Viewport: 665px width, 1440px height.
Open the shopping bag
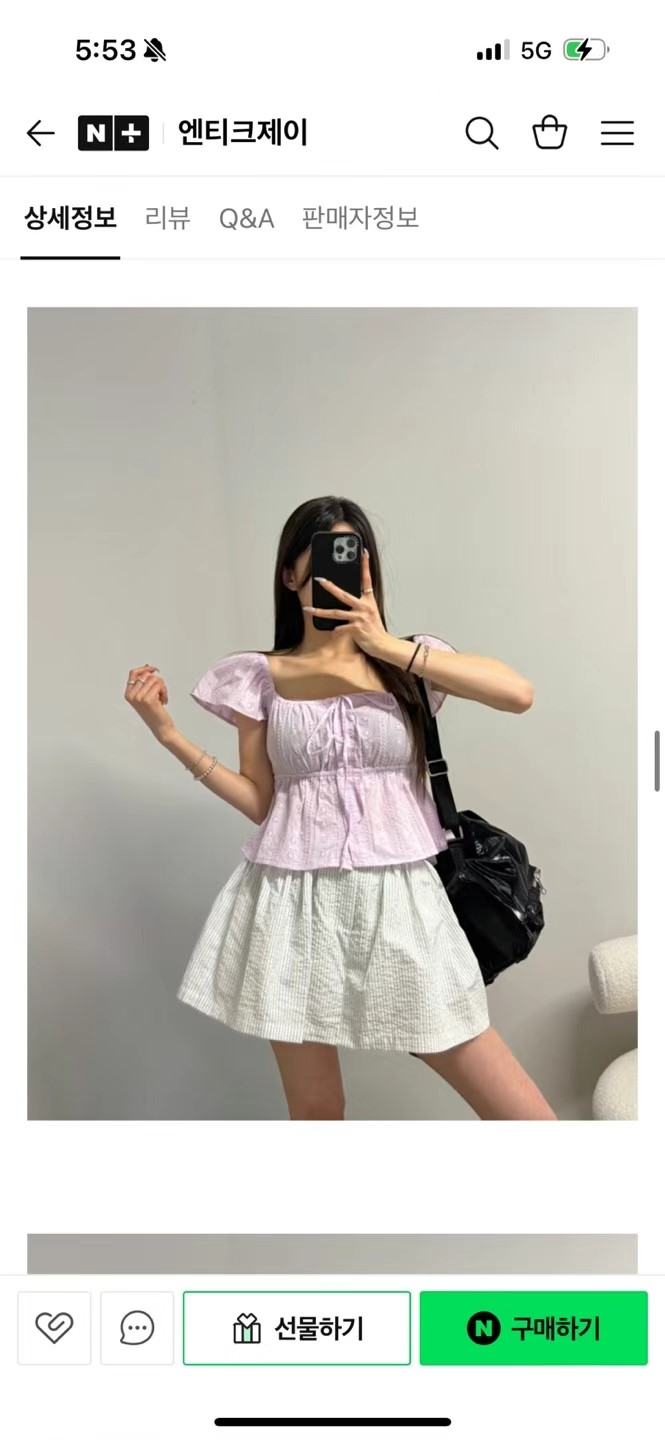pyautogui.click(x=549, y=133)
